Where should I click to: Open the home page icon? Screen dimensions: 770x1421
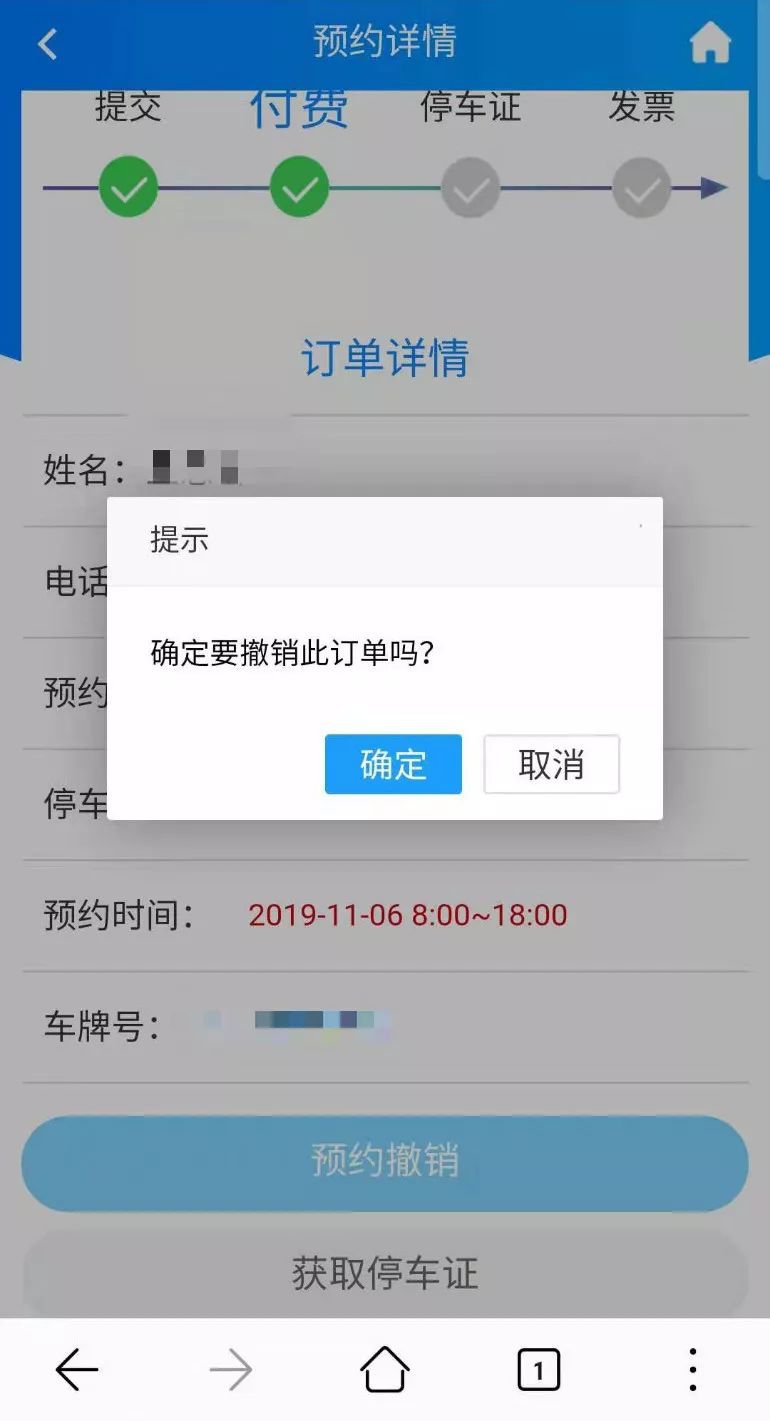coord(710,43)
